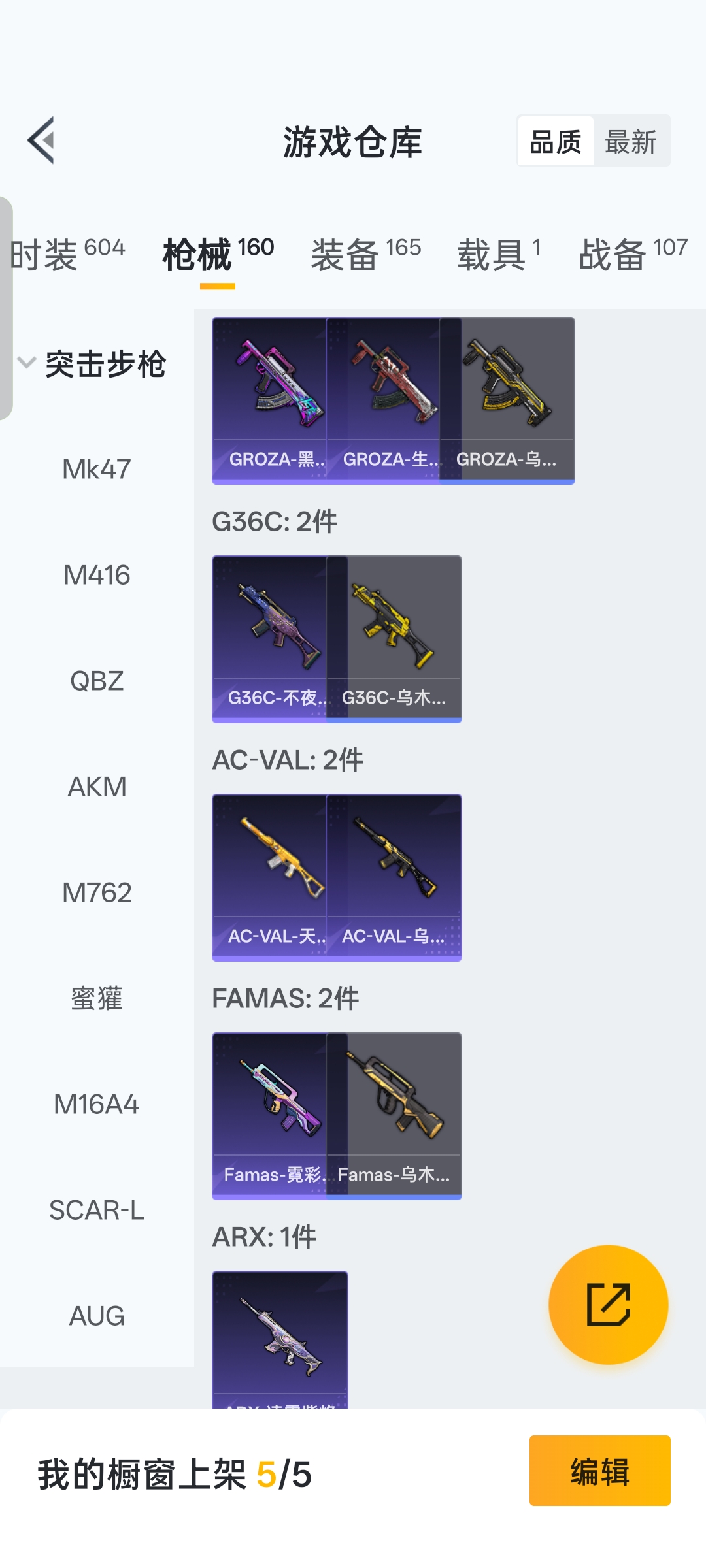Screen dimensions: 706x1568
Task: Jump to the SCAR-L section
Action: tap(97, 1210)
